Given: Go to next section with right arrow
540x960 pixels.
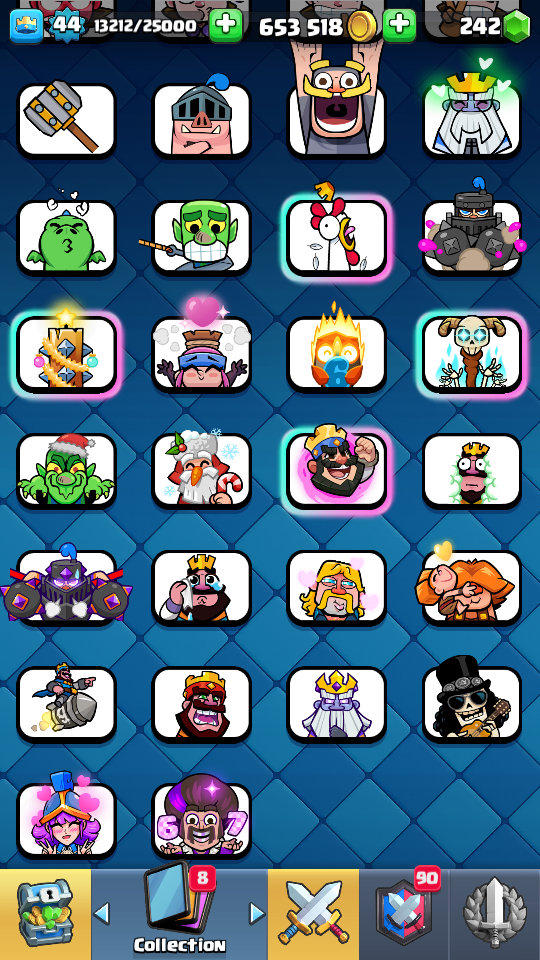Looking at the screenshot, I should click(258, 914).
